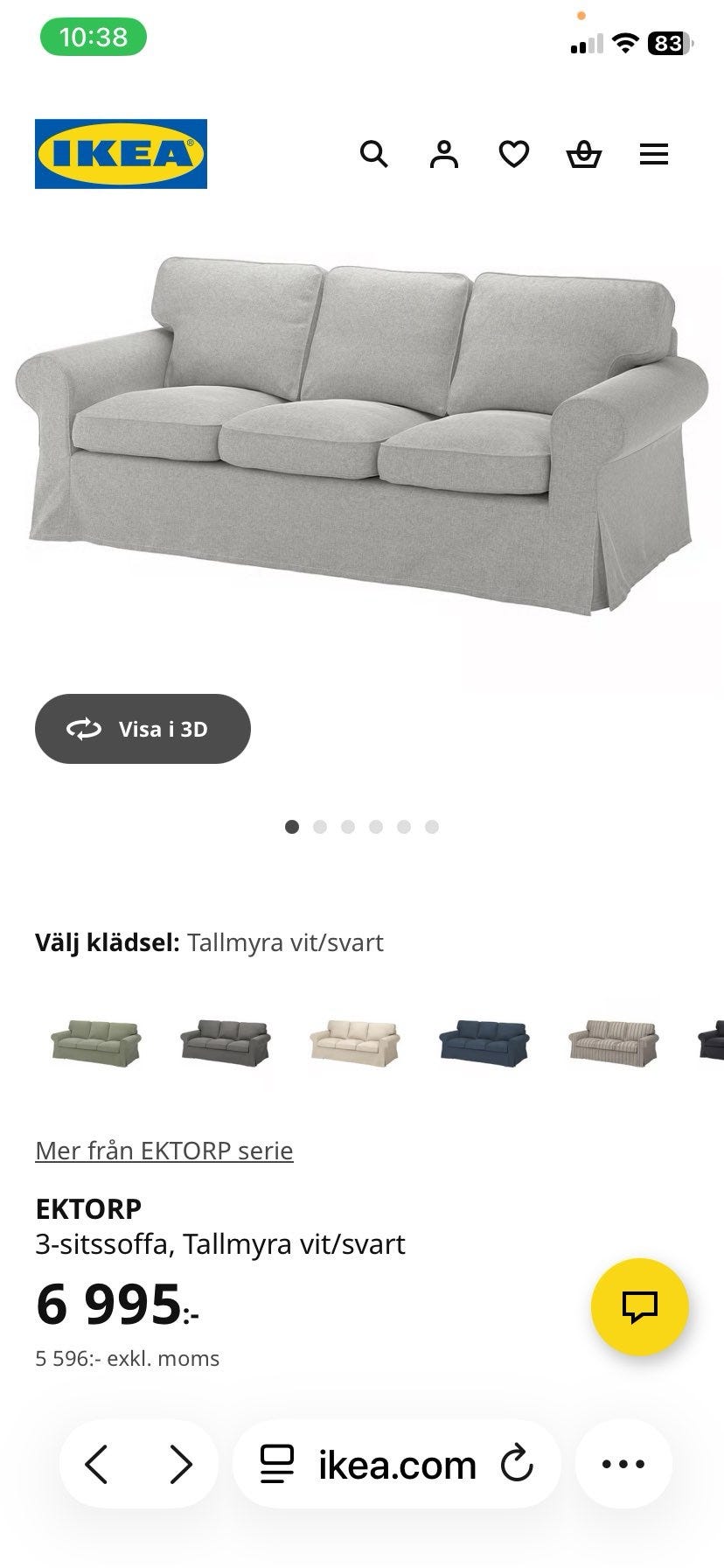This screenshot has width=724, height=1568.
Task: Open the browser's more options menu
Action: pyautogui.click(x=623, y=1464)
